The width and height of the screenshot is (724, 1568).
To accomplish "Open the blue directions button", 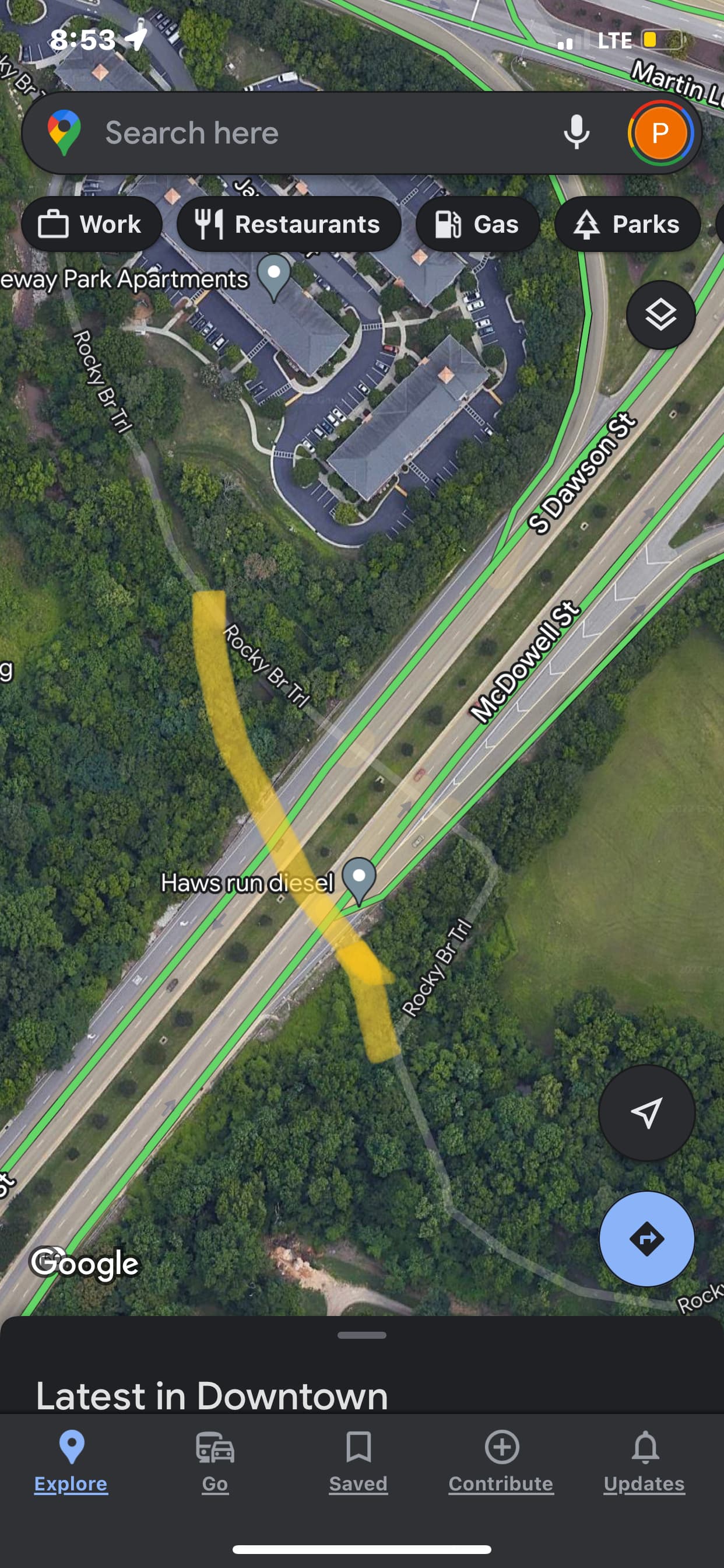I will click(646, 1238).
